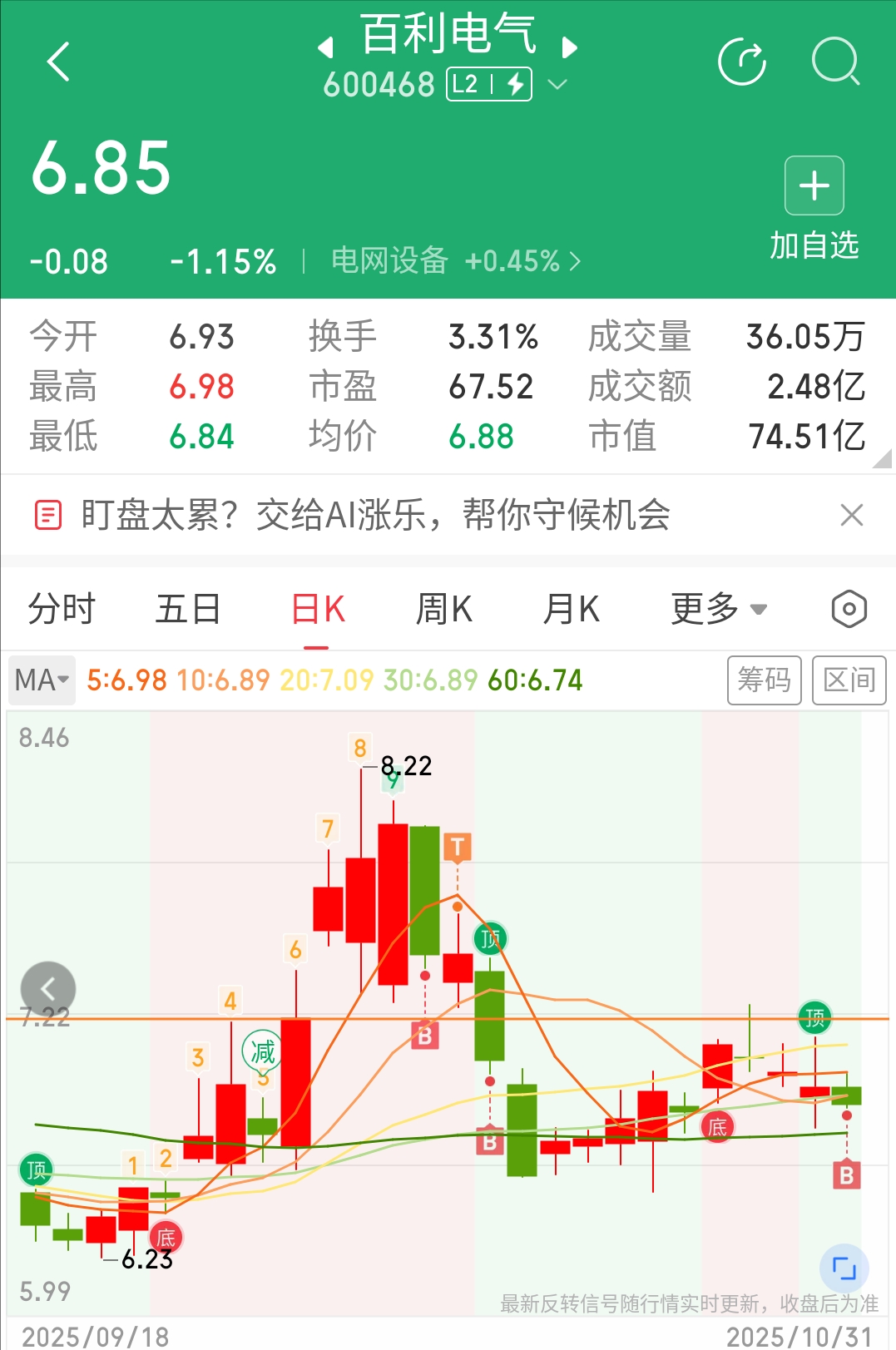Open the 盯盘太累 AI涨乐 banner
This screenshot has width=896, height=1350.
click(x=375, y=515)
